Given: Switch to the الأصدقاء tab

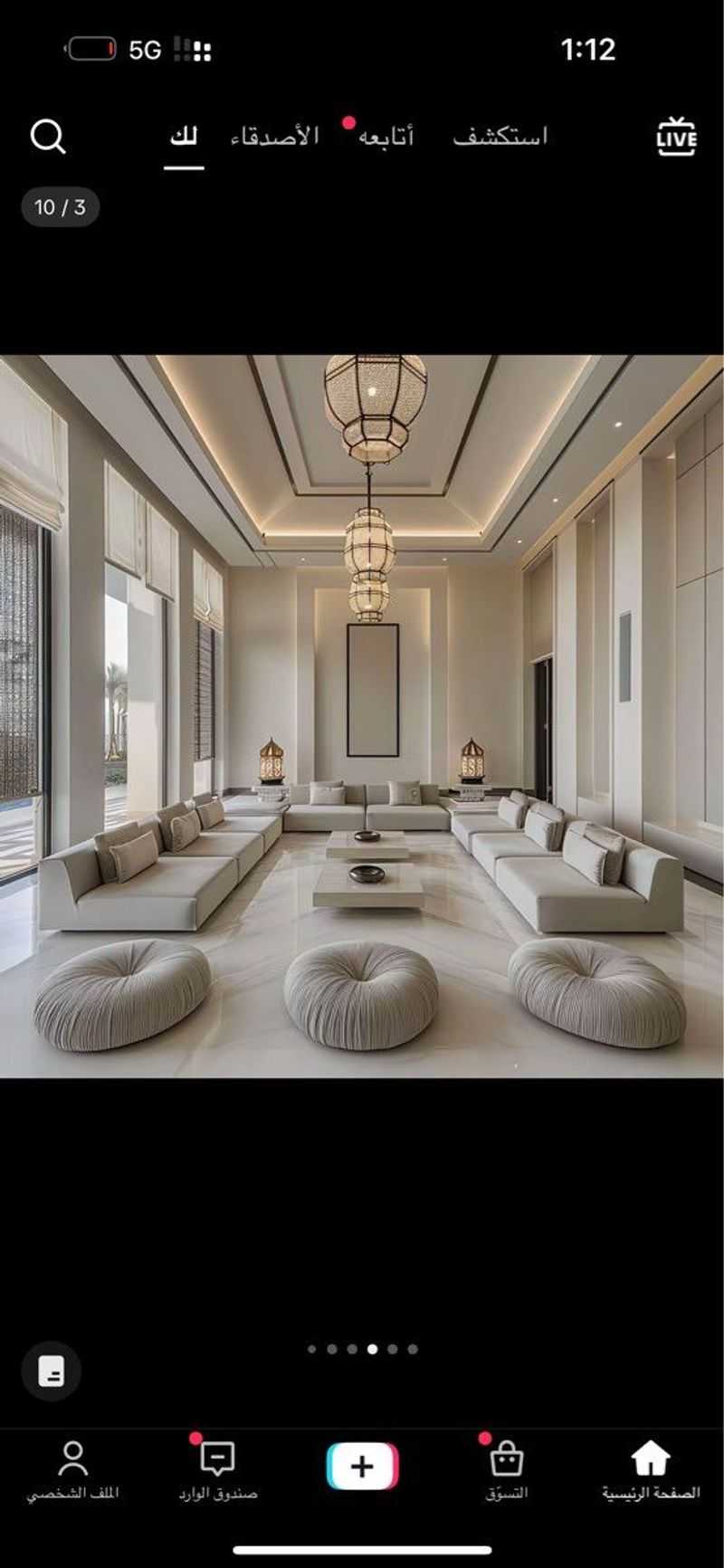Looking at the screenshot, I should (x=274, y=137).
